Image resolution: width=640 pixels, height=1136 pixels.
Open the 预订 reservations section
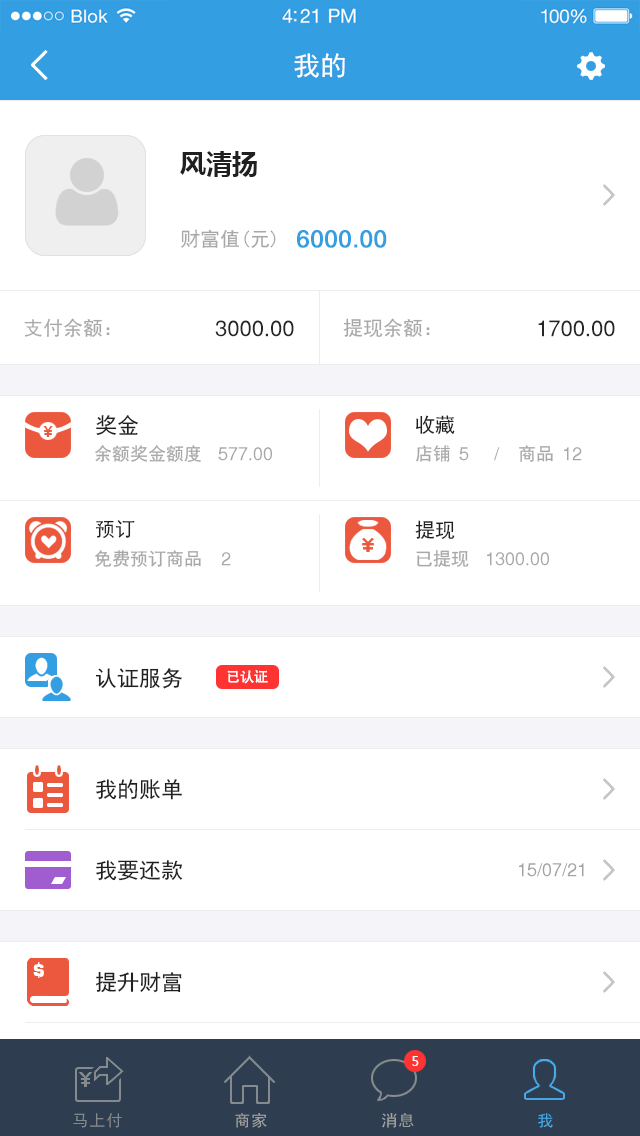point(160,545)
